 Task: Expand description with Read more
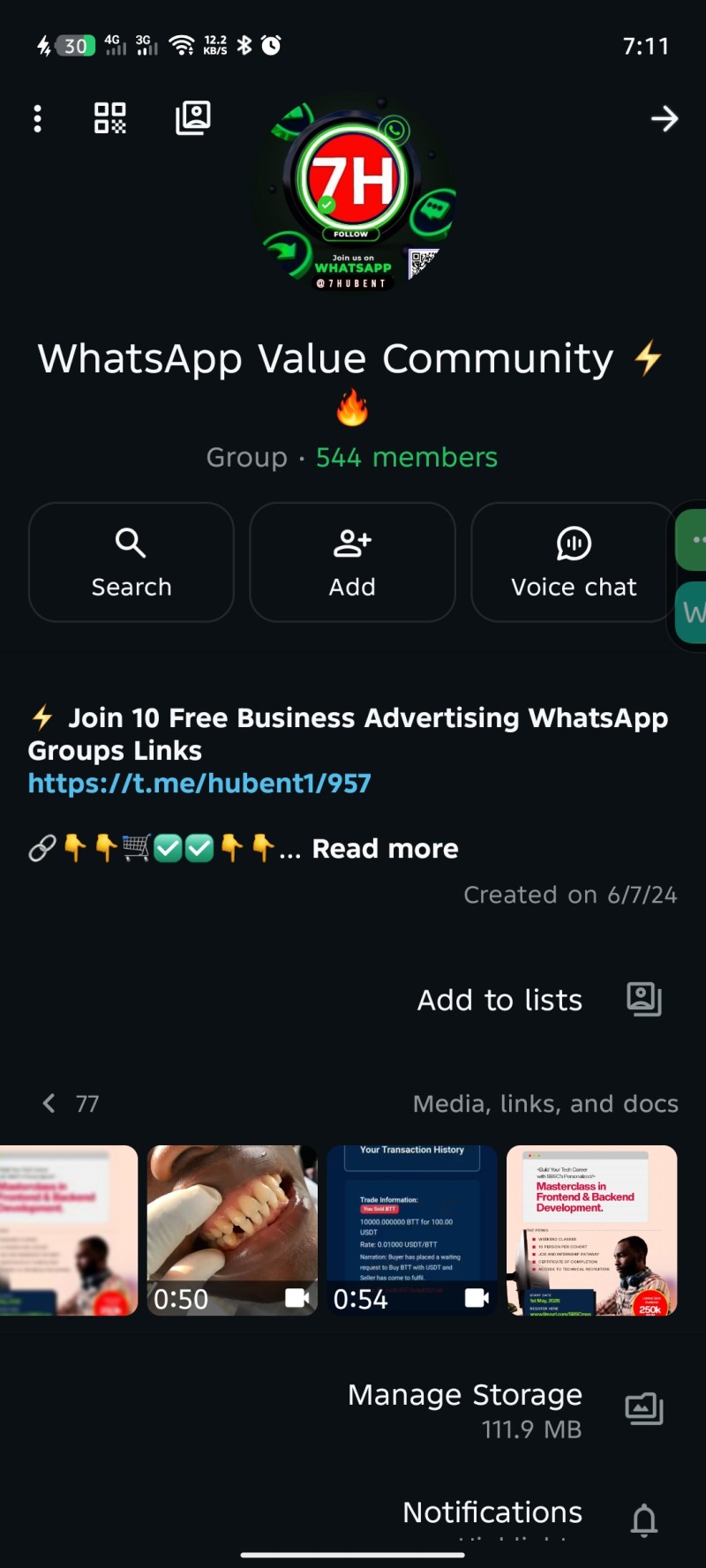click(x=386, y=849)
